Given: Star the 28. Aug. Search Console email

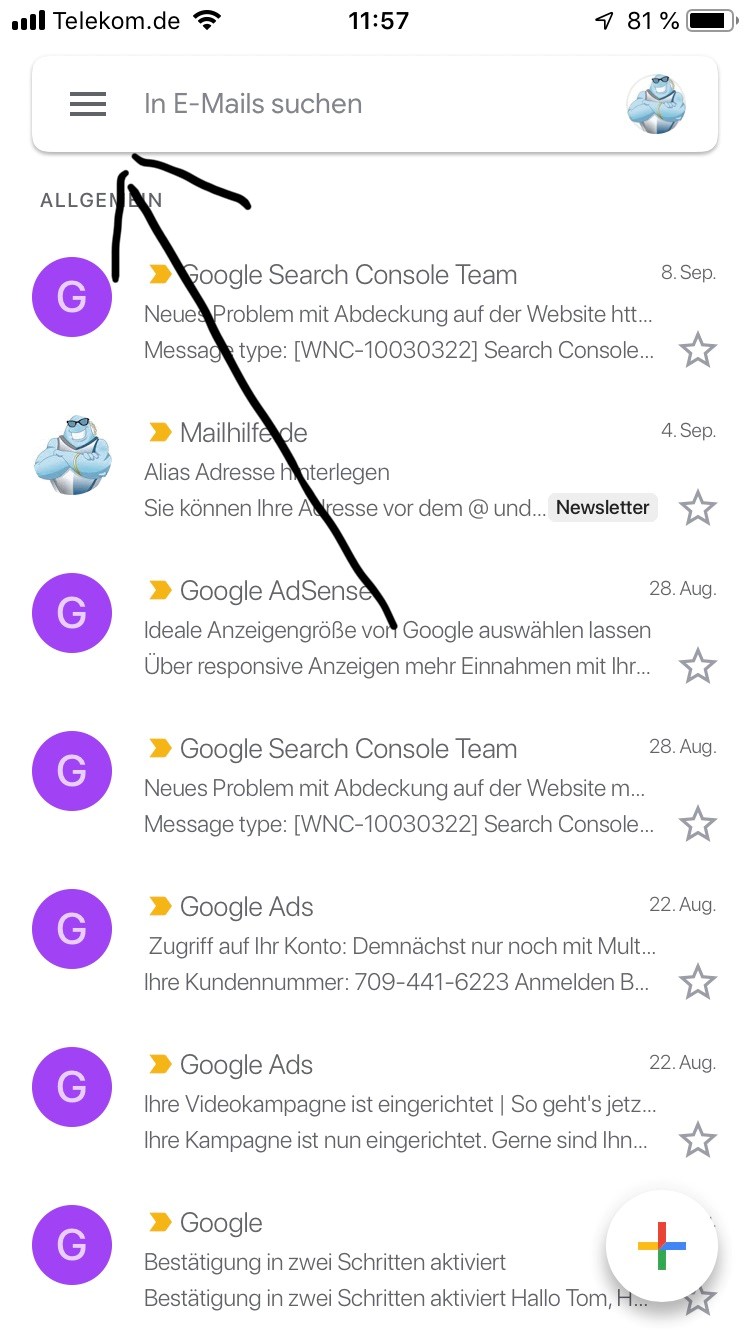Looking at the screenshot, I should tap(698, 824).
